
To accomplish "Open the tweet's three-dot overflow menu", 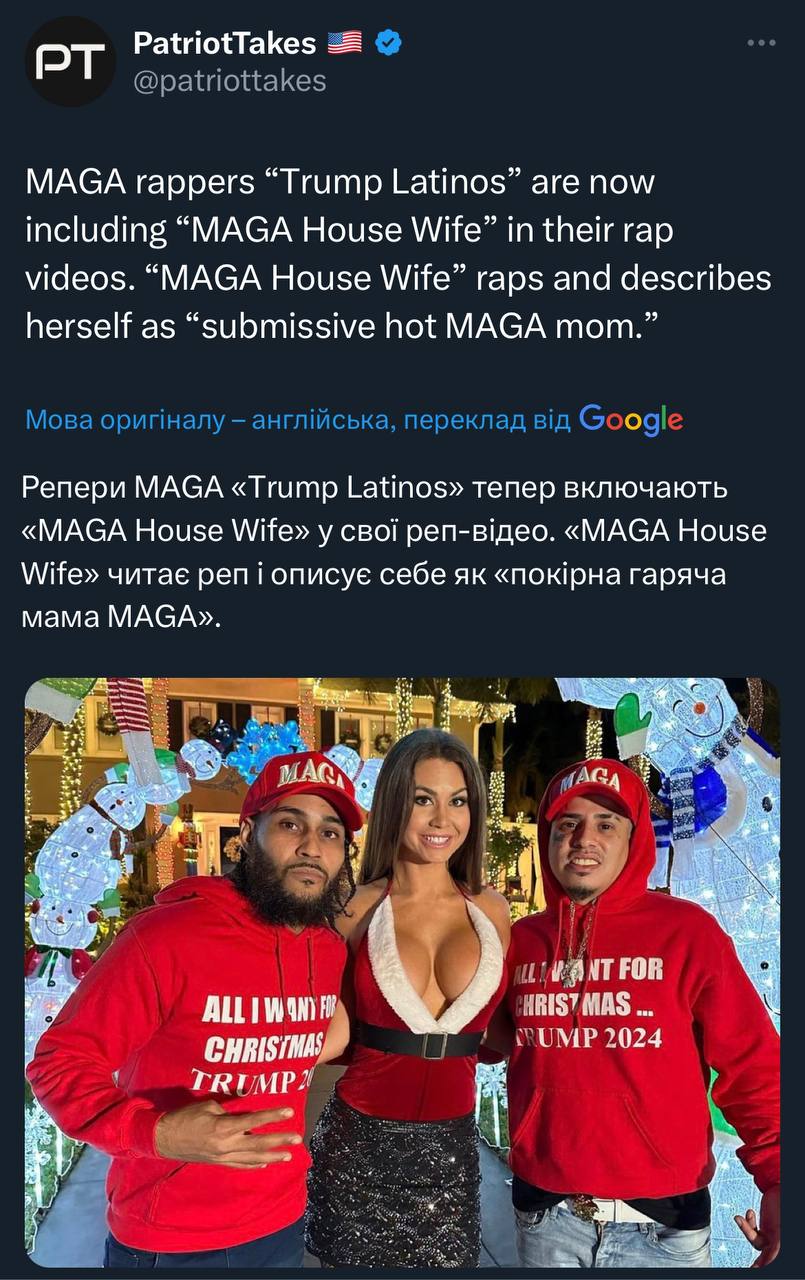I will coord(761,43).
